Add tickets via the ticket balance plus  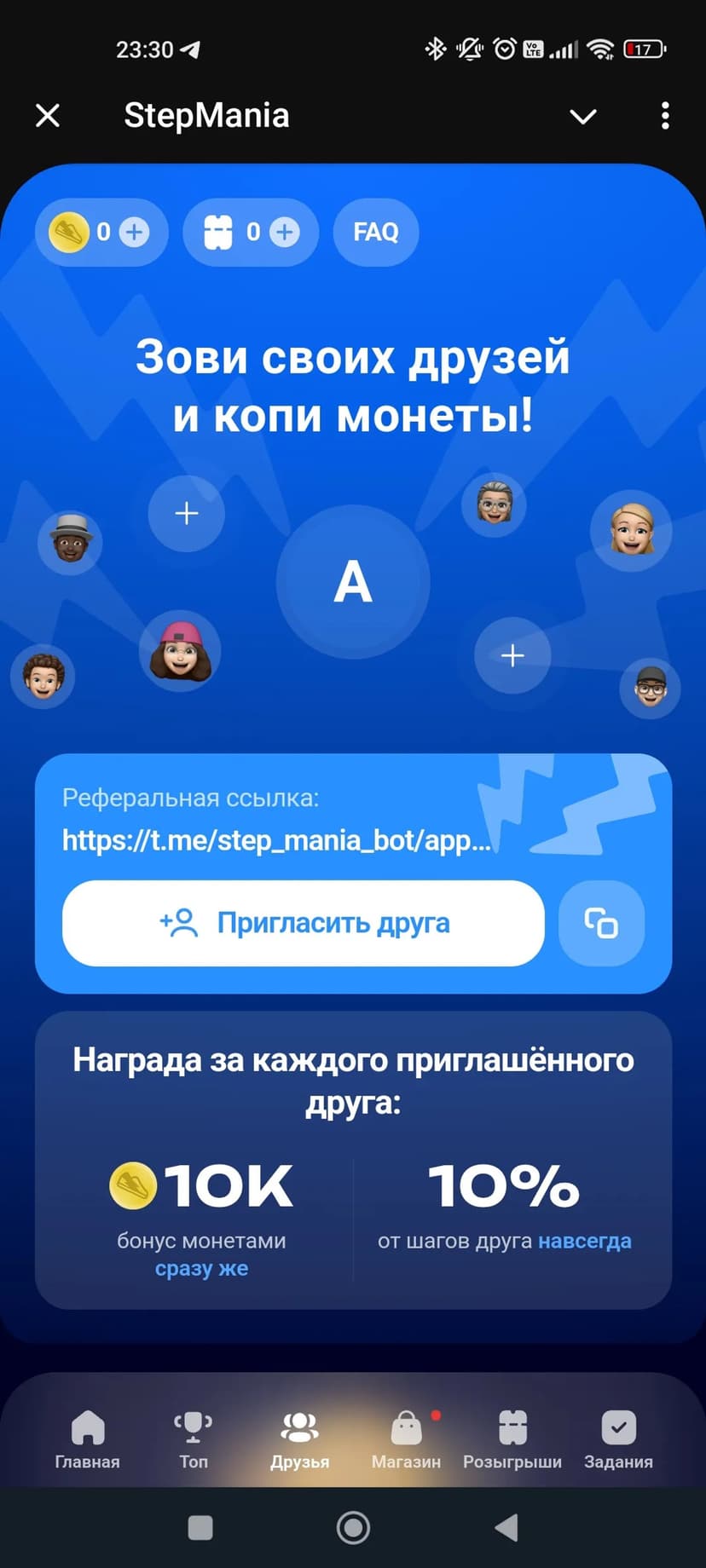click(x=285, y=232)
